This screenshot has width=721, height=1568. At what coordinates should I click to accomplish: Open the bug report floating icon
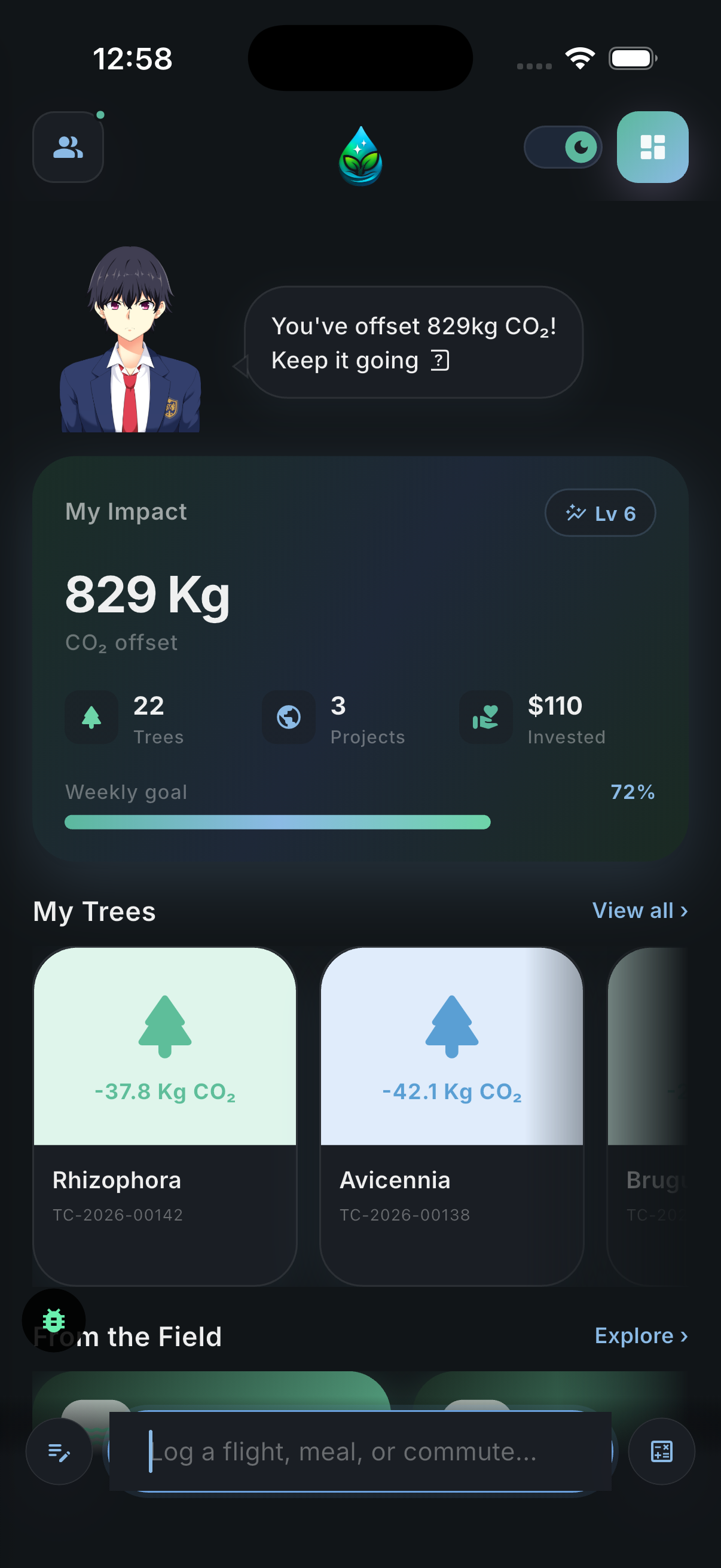(x=54, y=1321)
